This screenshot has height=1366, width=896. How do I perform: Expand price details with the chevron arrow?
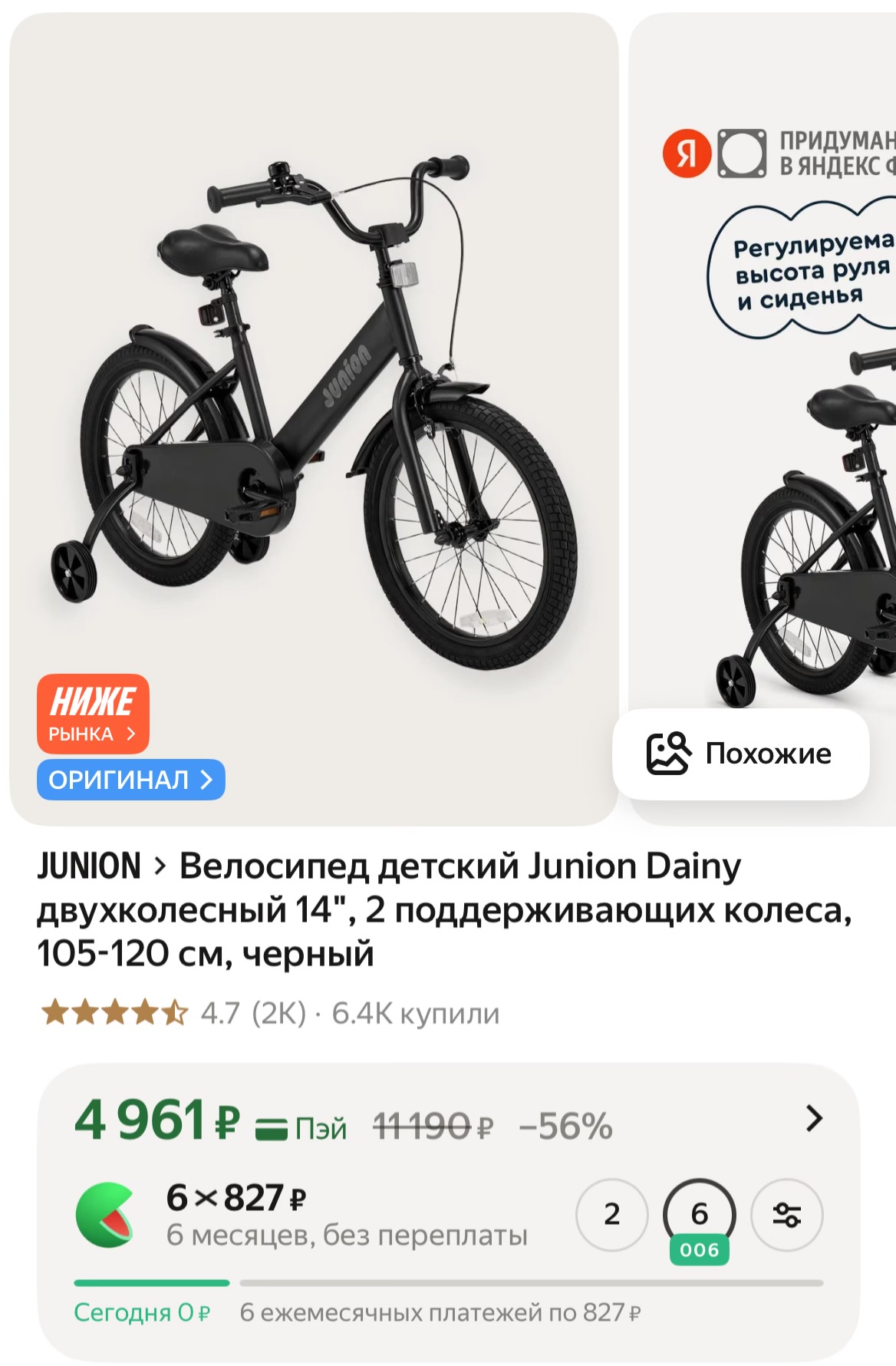(814, 1119)
